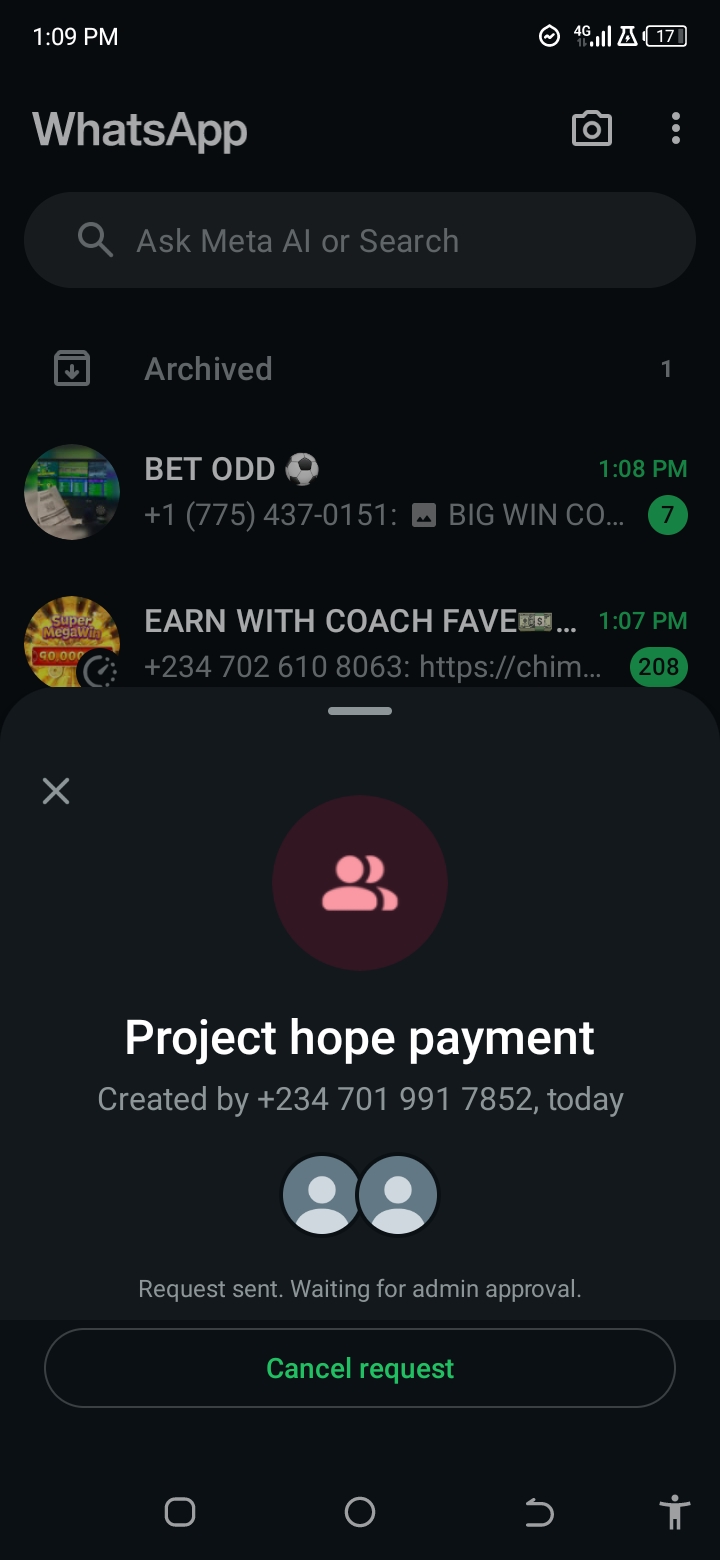Open the Archived chats row

click(360, 369)
